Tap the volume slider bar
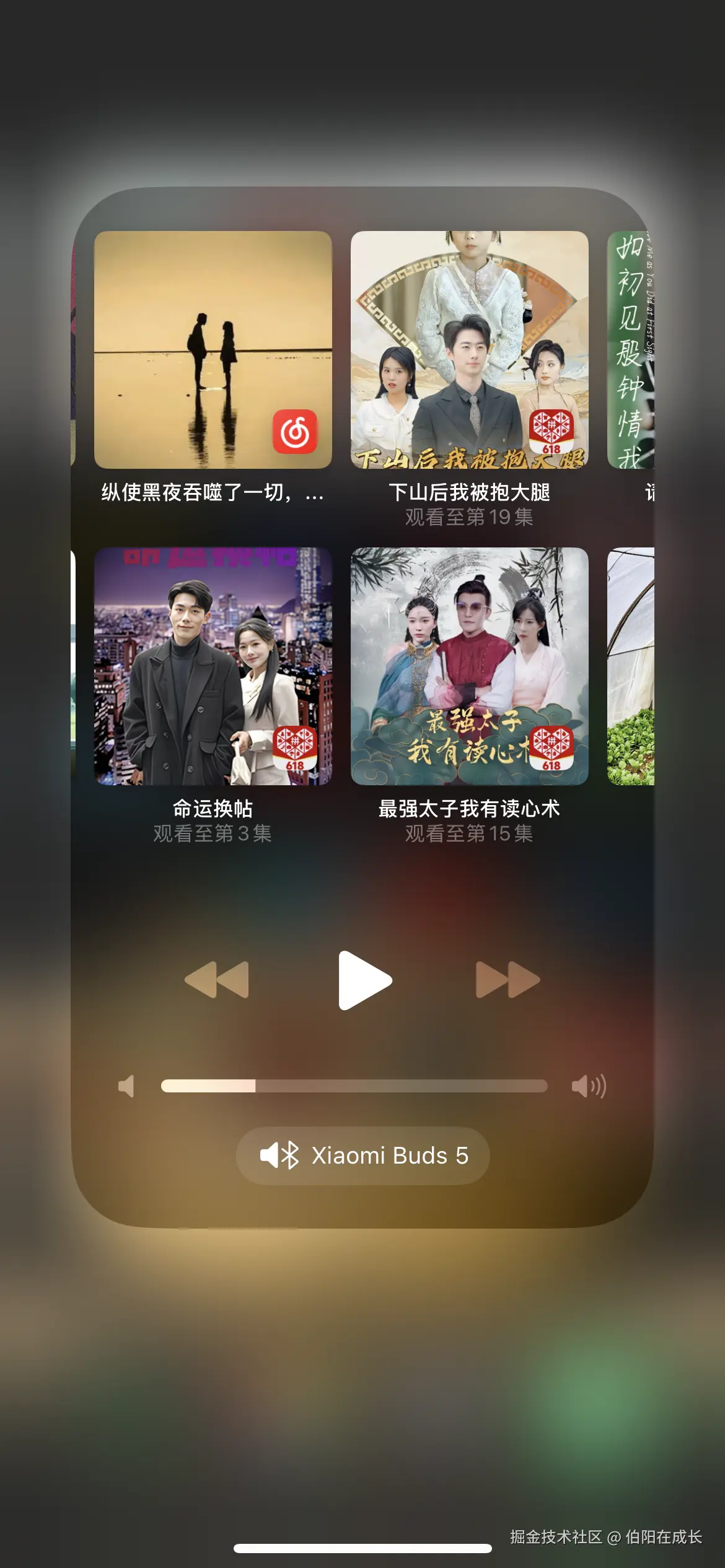The height and width of the screenshot is (1568, 725). (354, 1086)
